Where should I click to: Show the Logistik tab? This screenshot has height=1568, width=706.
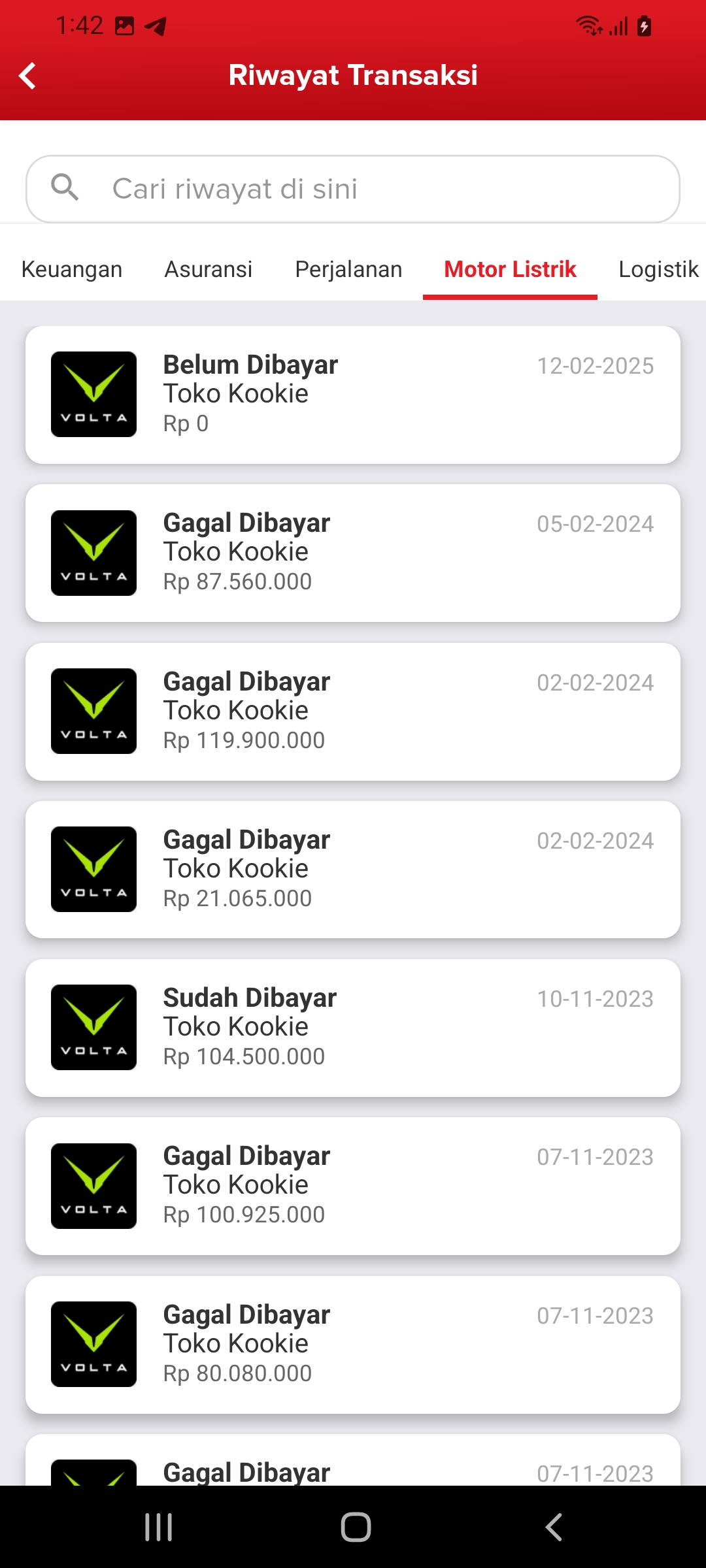(x=658, y=269)
